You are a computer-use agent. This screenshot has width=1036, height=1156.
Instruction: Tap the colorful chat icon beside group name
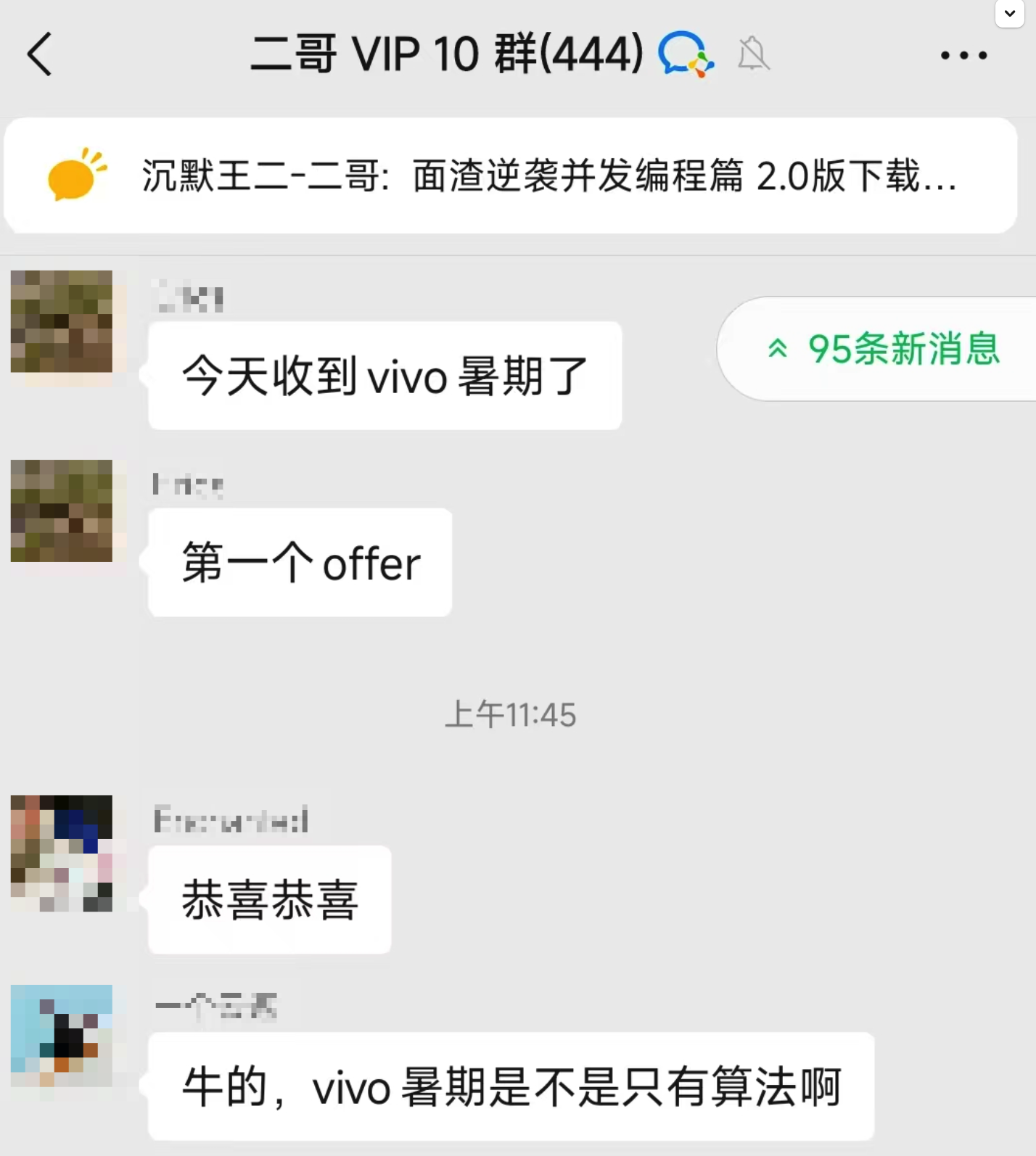click(685, 54)
